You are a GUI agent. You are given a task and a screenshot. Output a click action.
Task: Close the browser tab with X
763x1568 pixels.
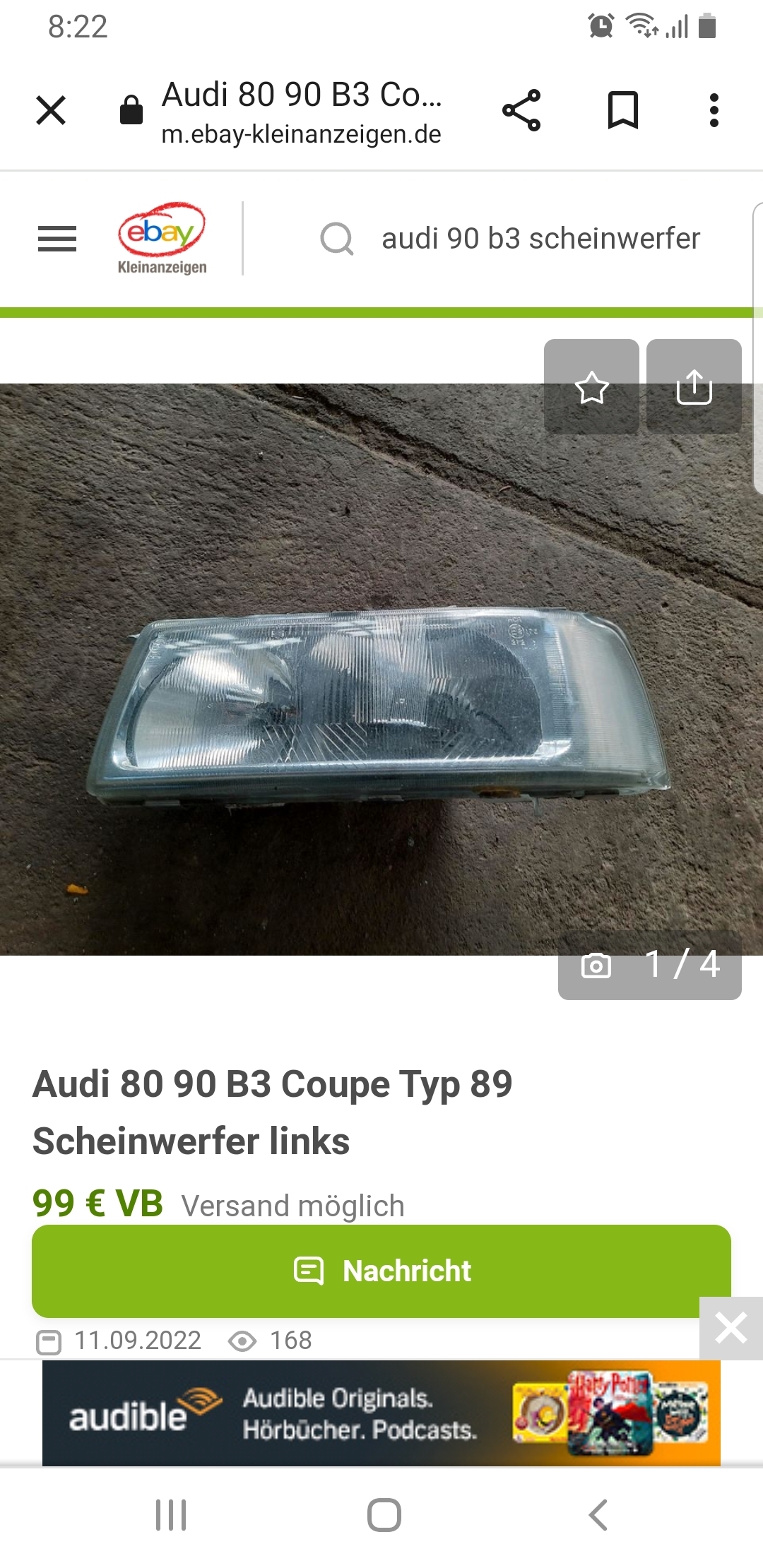point(51,111)
